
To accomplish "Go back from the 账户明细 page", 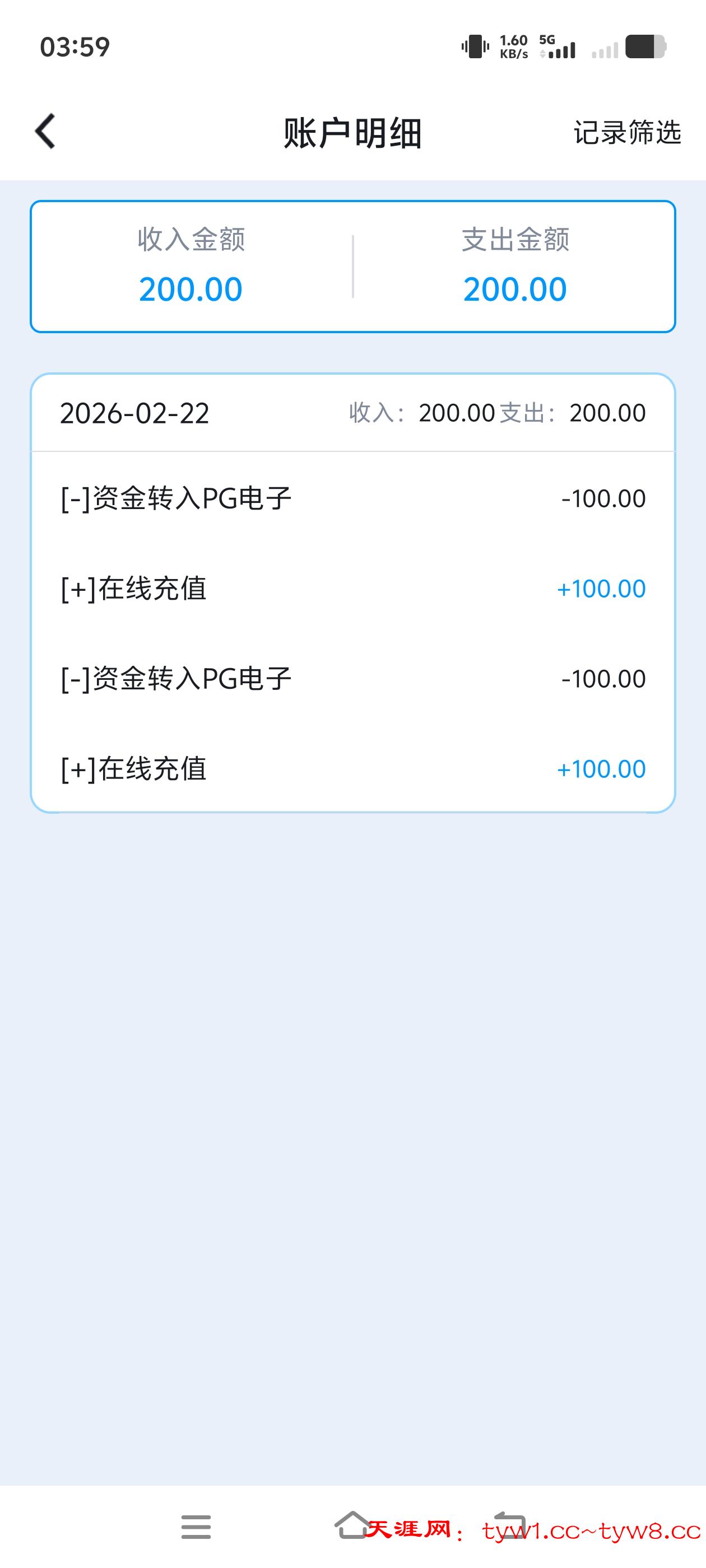I will point(46,132).
